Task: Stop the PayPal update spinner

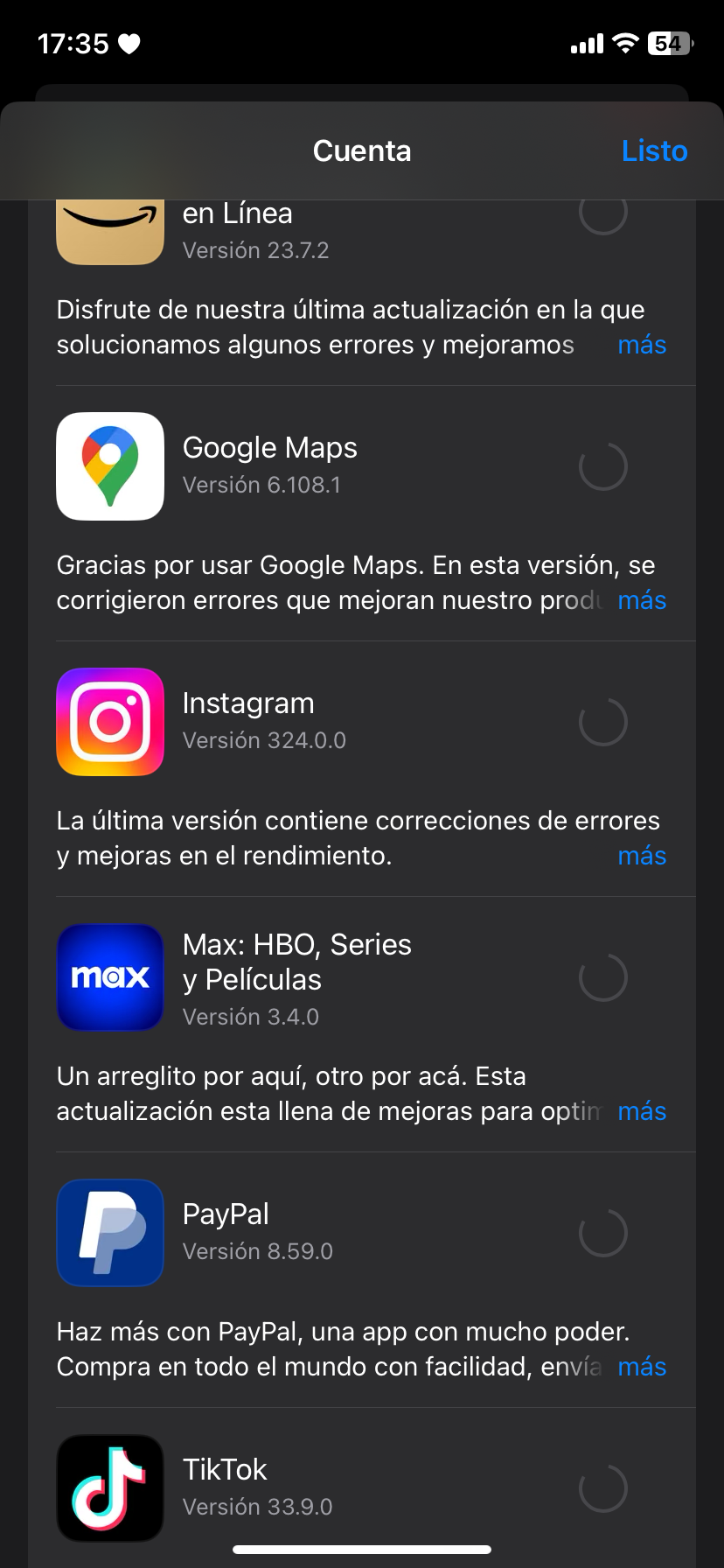Action: pyautogui.click(x=603, y=1233)
